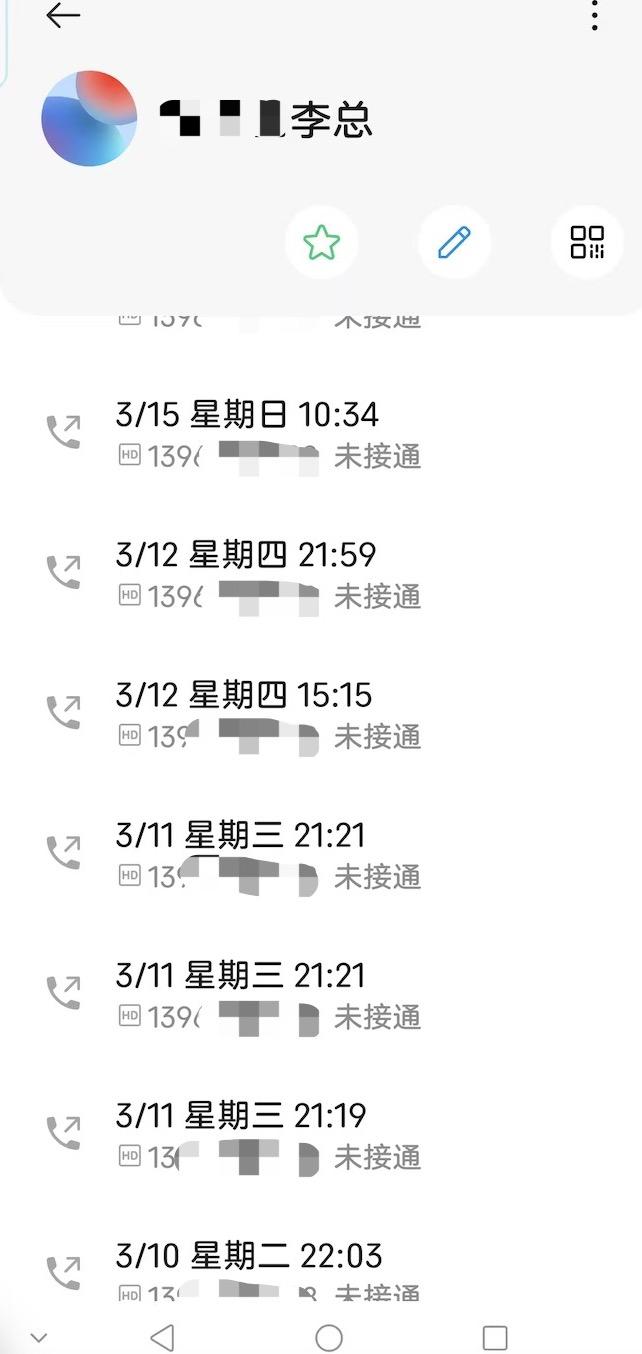Add this contact to favorites with star

pyautogui.click(x=321, y=242)
